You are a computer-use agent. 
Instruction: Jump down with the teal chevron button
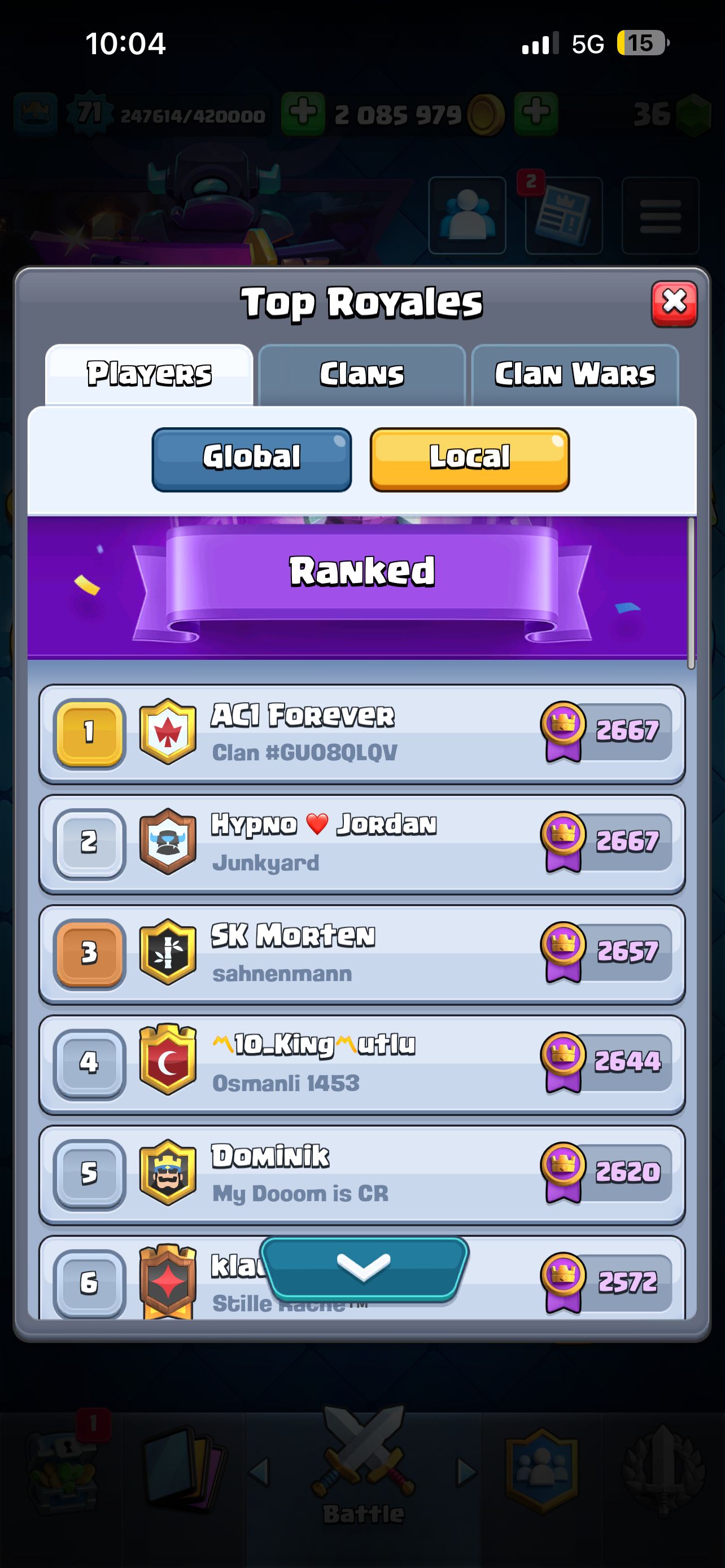tap(364, 1267)
